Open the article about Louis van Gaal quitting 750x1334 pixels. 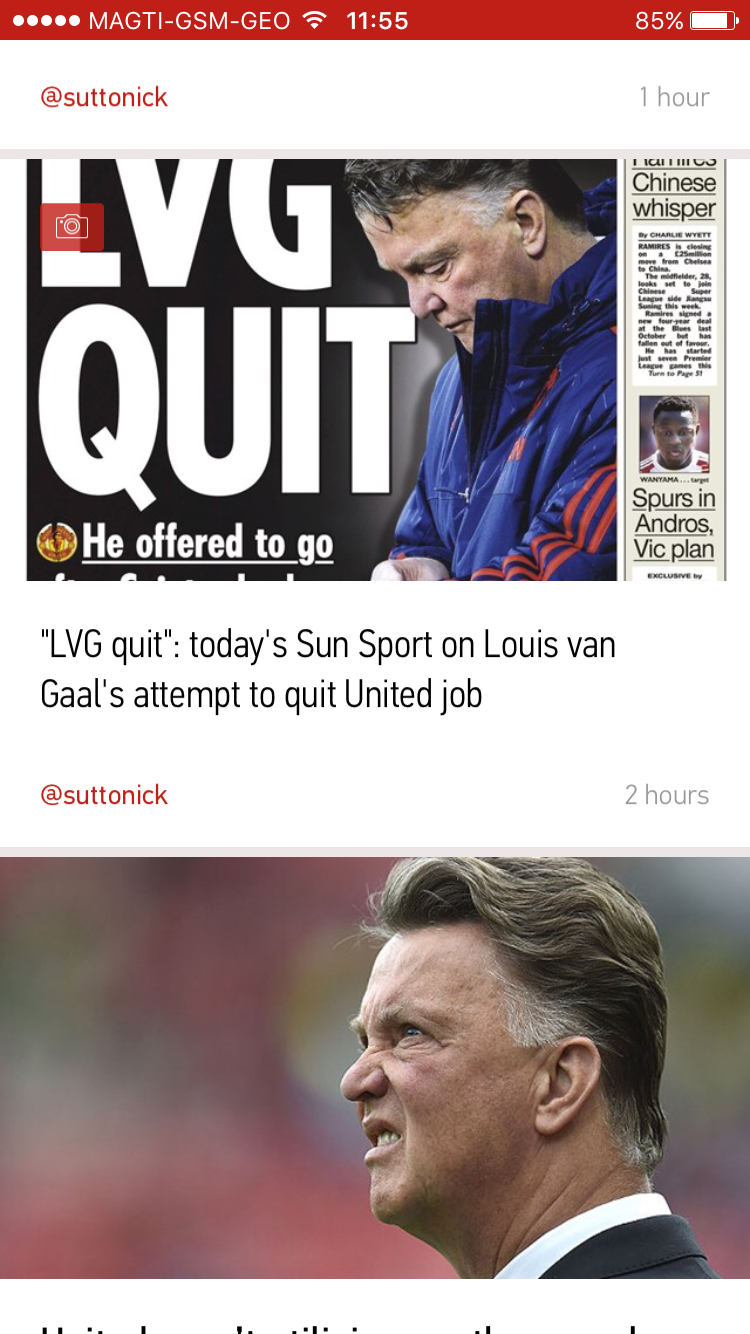(x=328, y=669)
